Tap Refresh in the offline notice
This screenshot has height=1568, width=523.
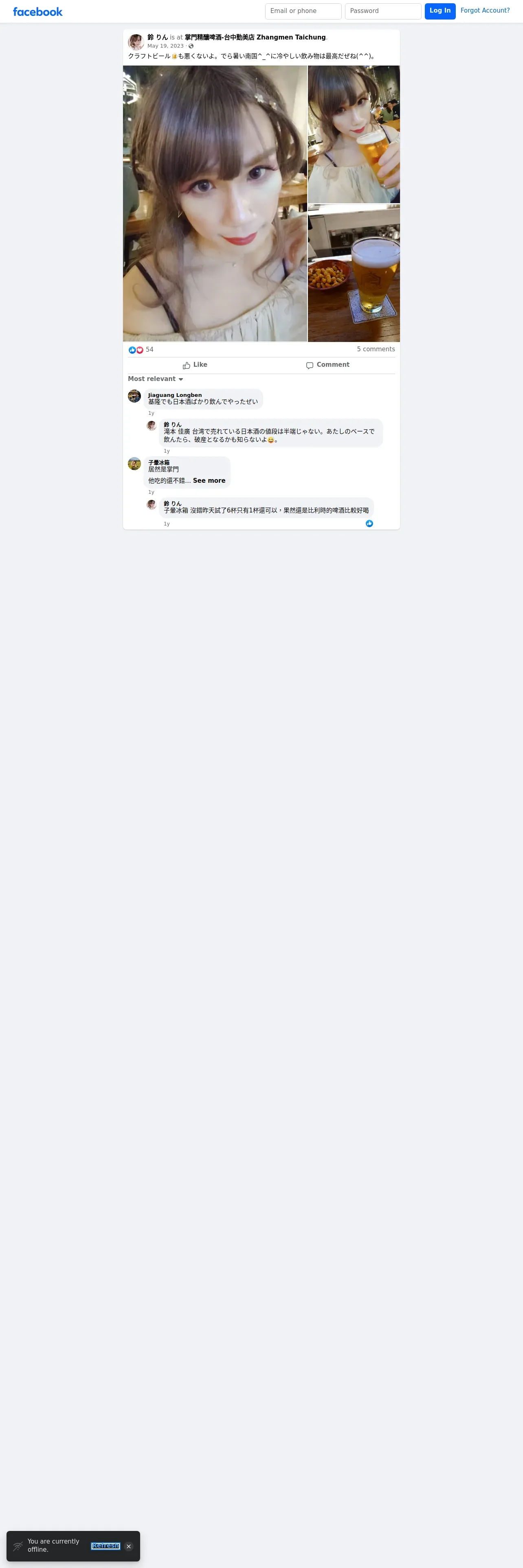[105, 1546]
